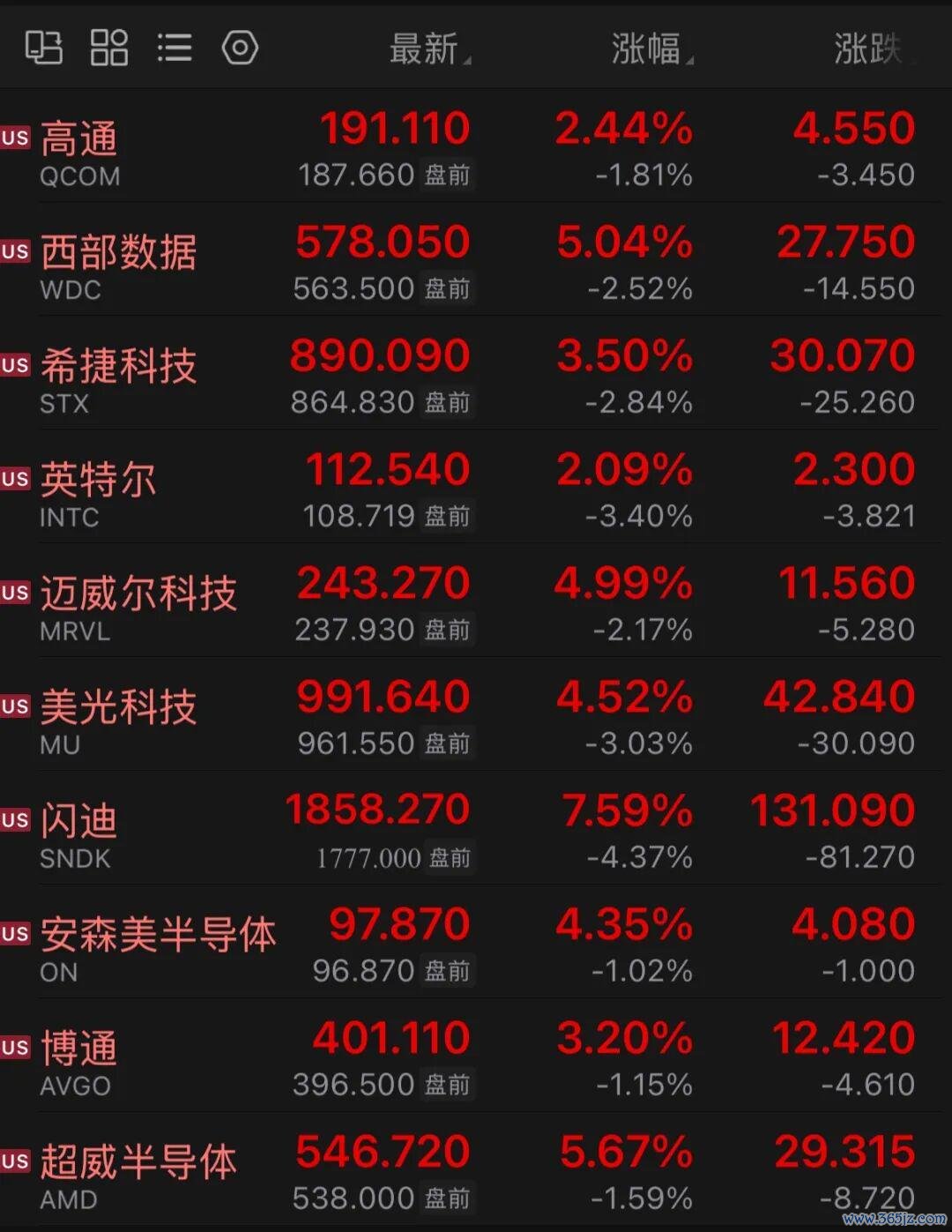Screen dimensions: 952x1232
Task: Switch to the list view icon
Action: pos(175,48)
